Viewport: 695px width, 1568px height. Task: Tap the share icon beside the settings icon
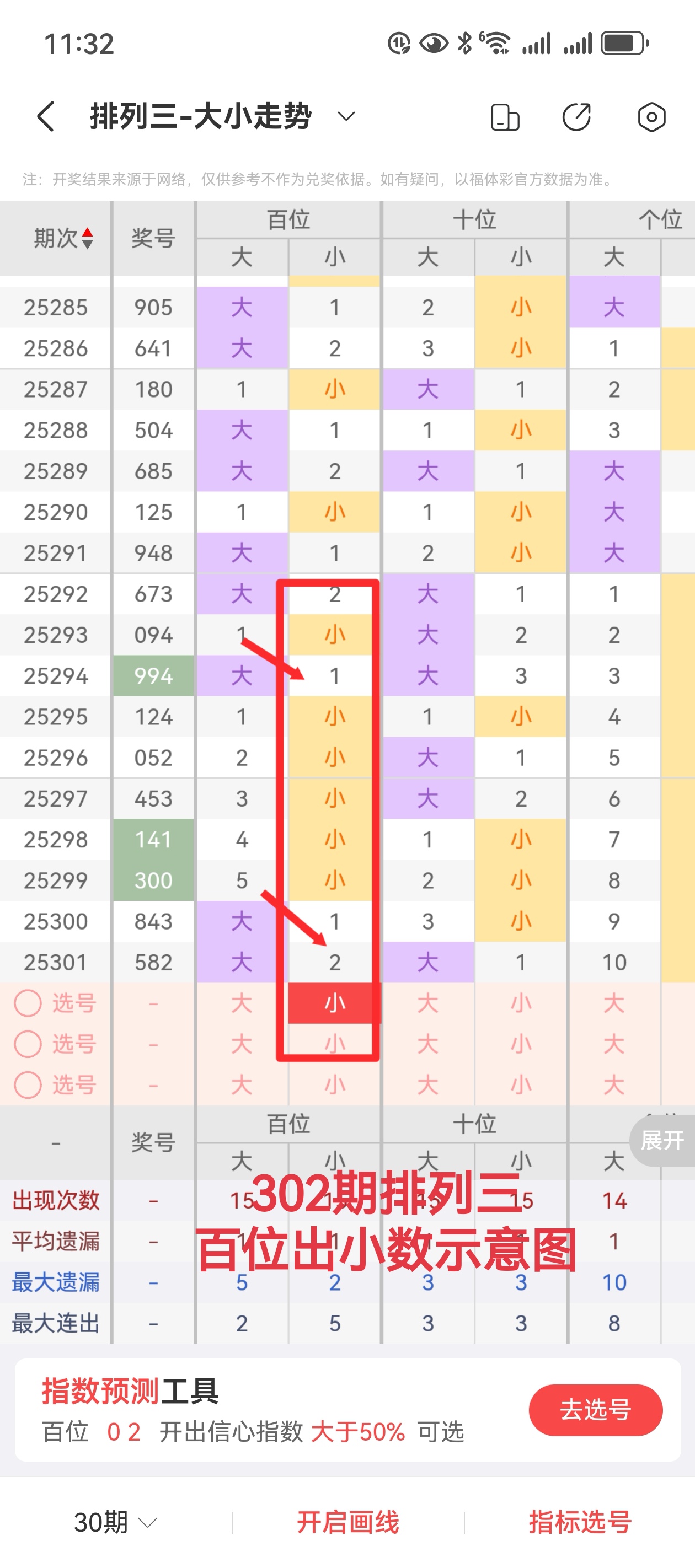point(576,116)
